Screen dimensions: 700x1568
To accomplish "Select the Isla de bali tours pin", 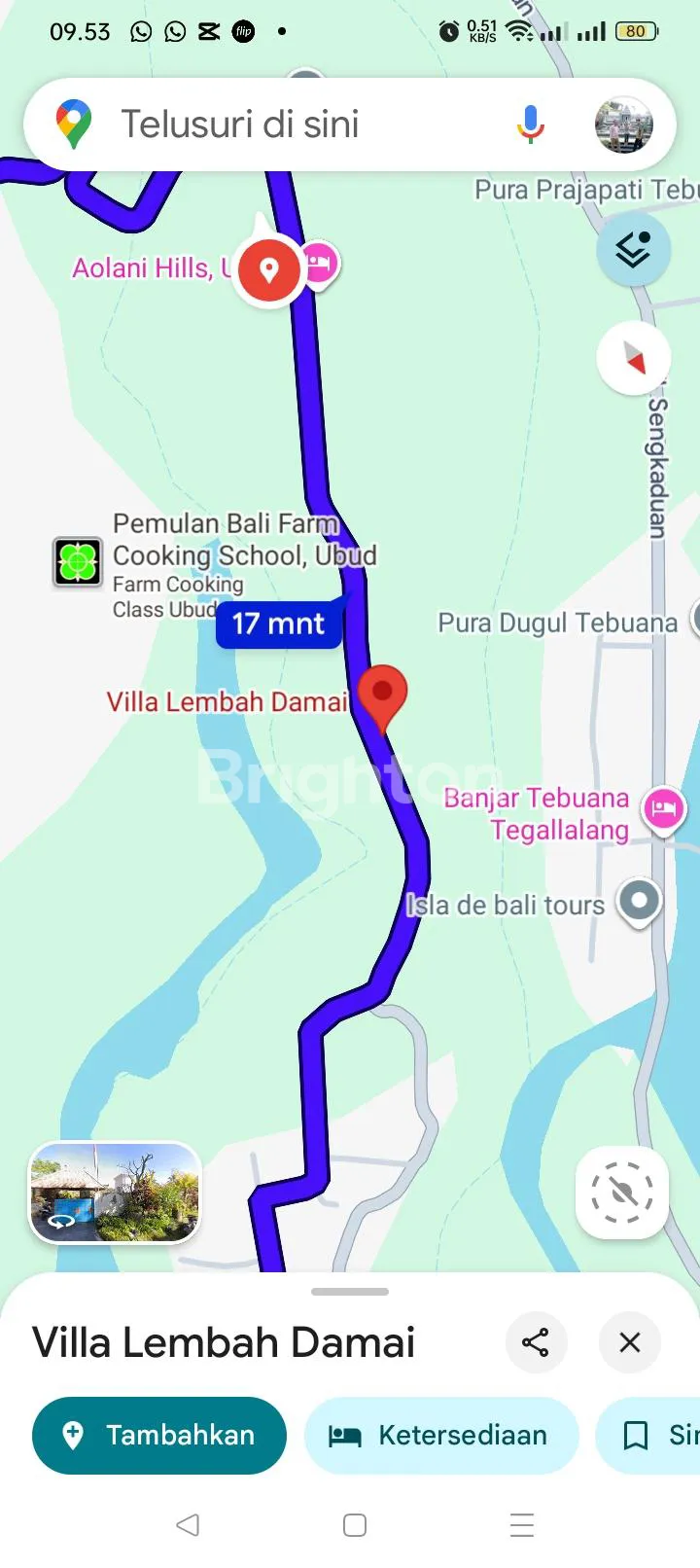I will (x=639, y=900).
